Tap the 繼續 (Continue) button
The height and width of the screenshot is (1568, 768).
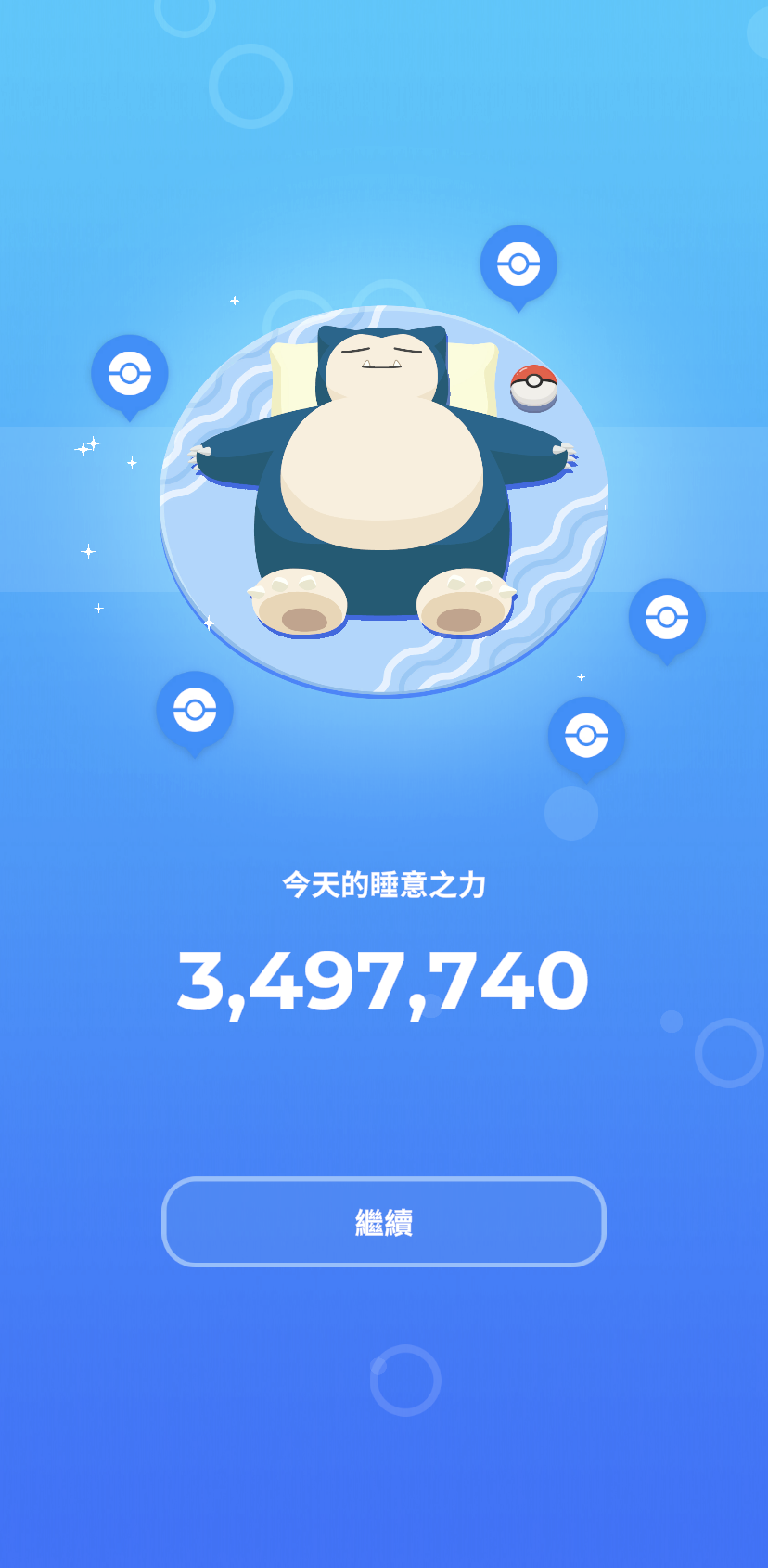click(384, 1222)
